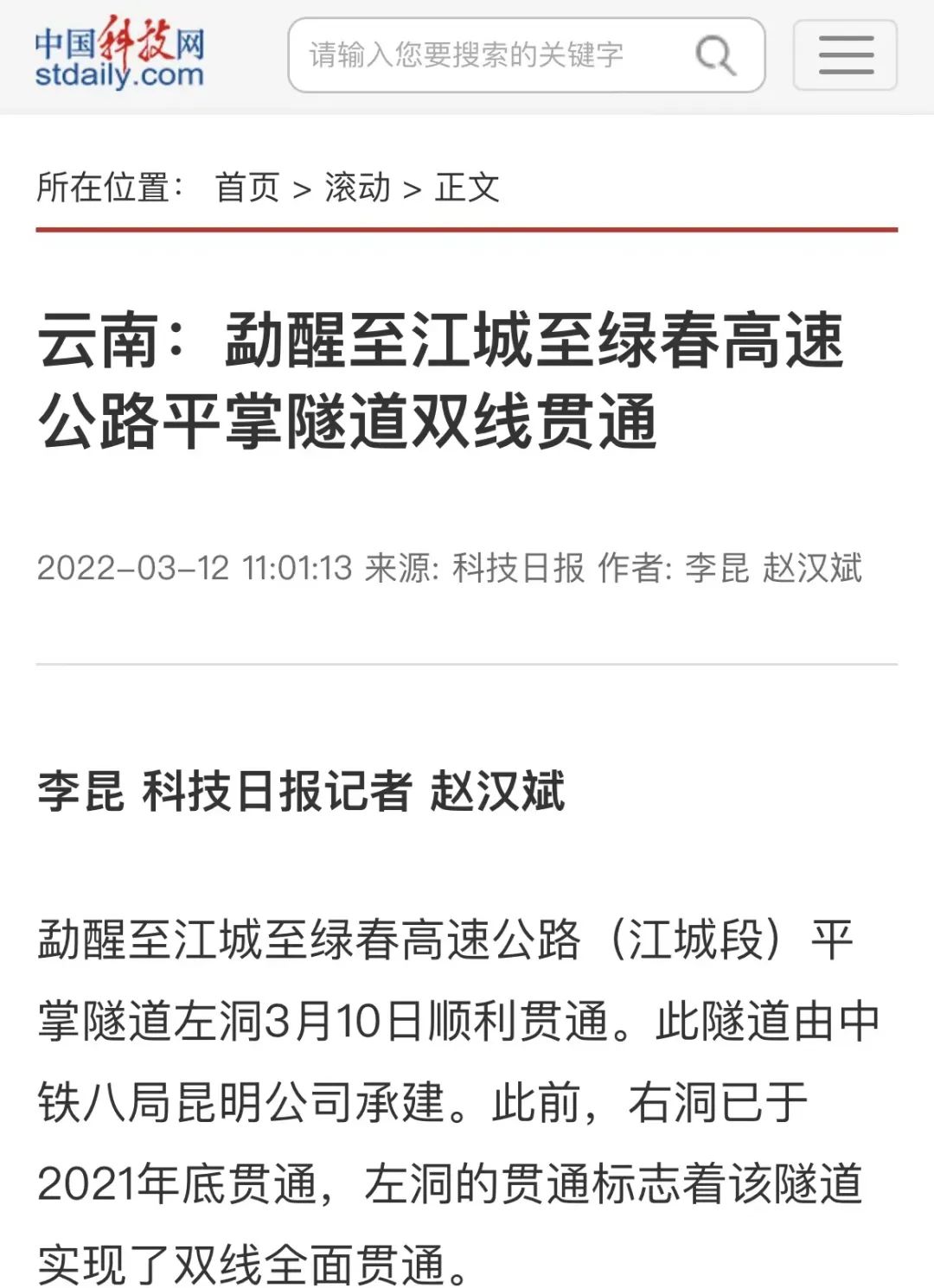Viewport: 934px width, 1288px height.
Task: Open the 滚动 breadcrumb section
Action: click(357, 188)
